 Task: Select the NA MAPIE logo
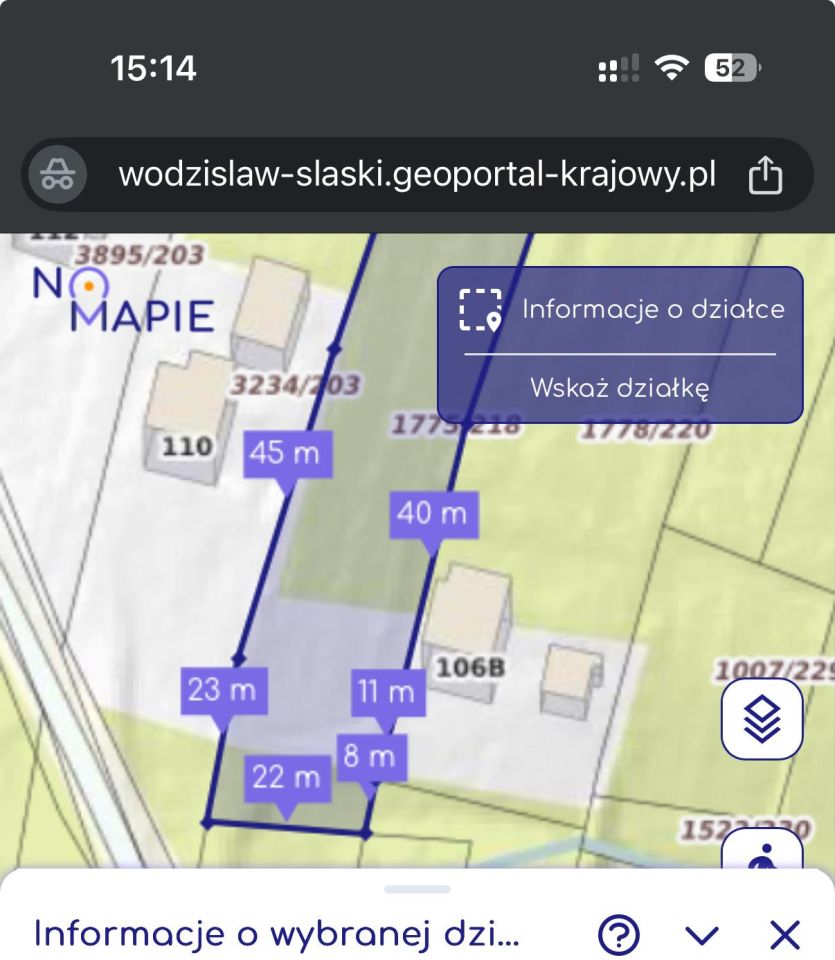(x=120, y=300)
